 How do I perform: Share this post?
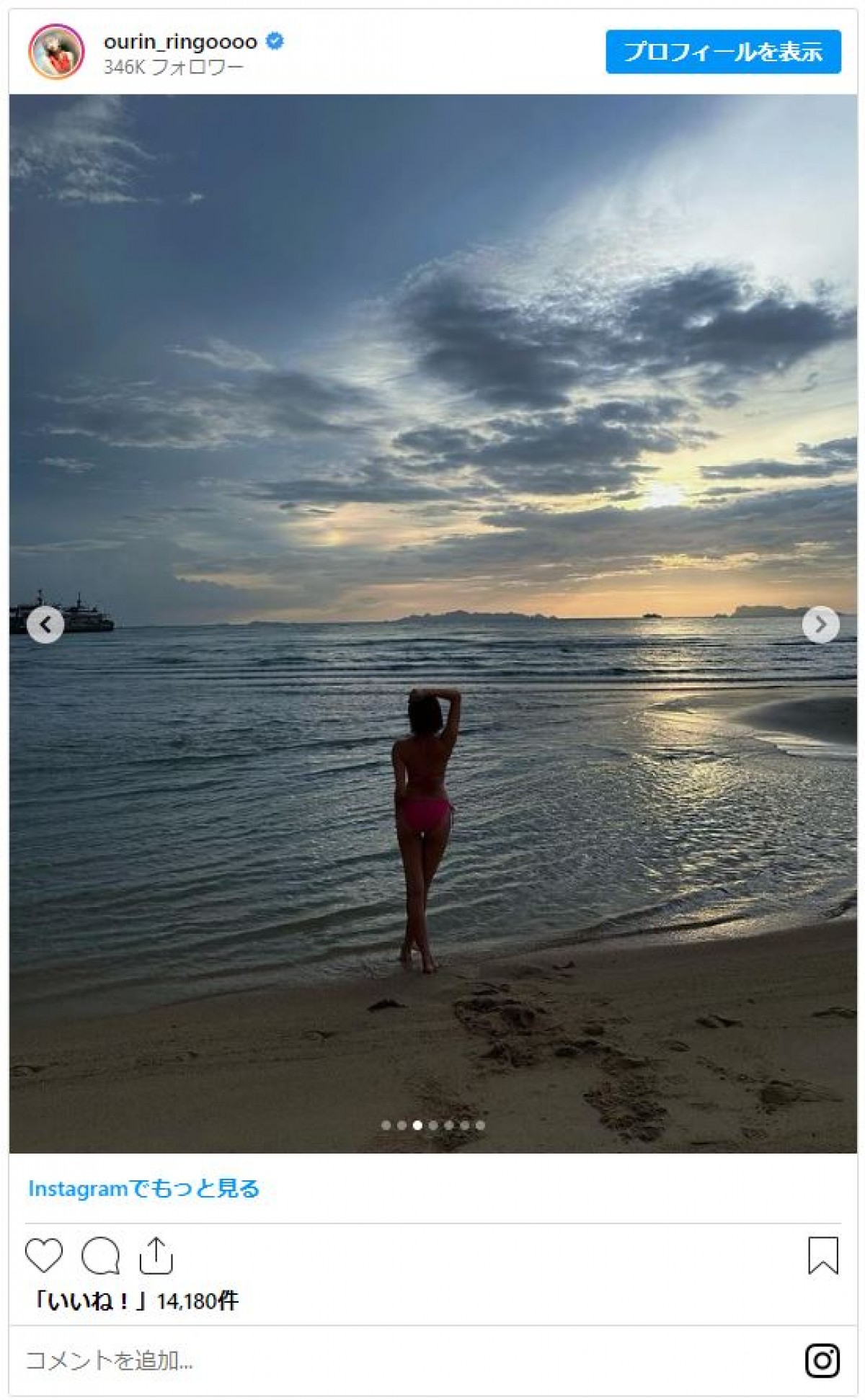(156, 1255)
